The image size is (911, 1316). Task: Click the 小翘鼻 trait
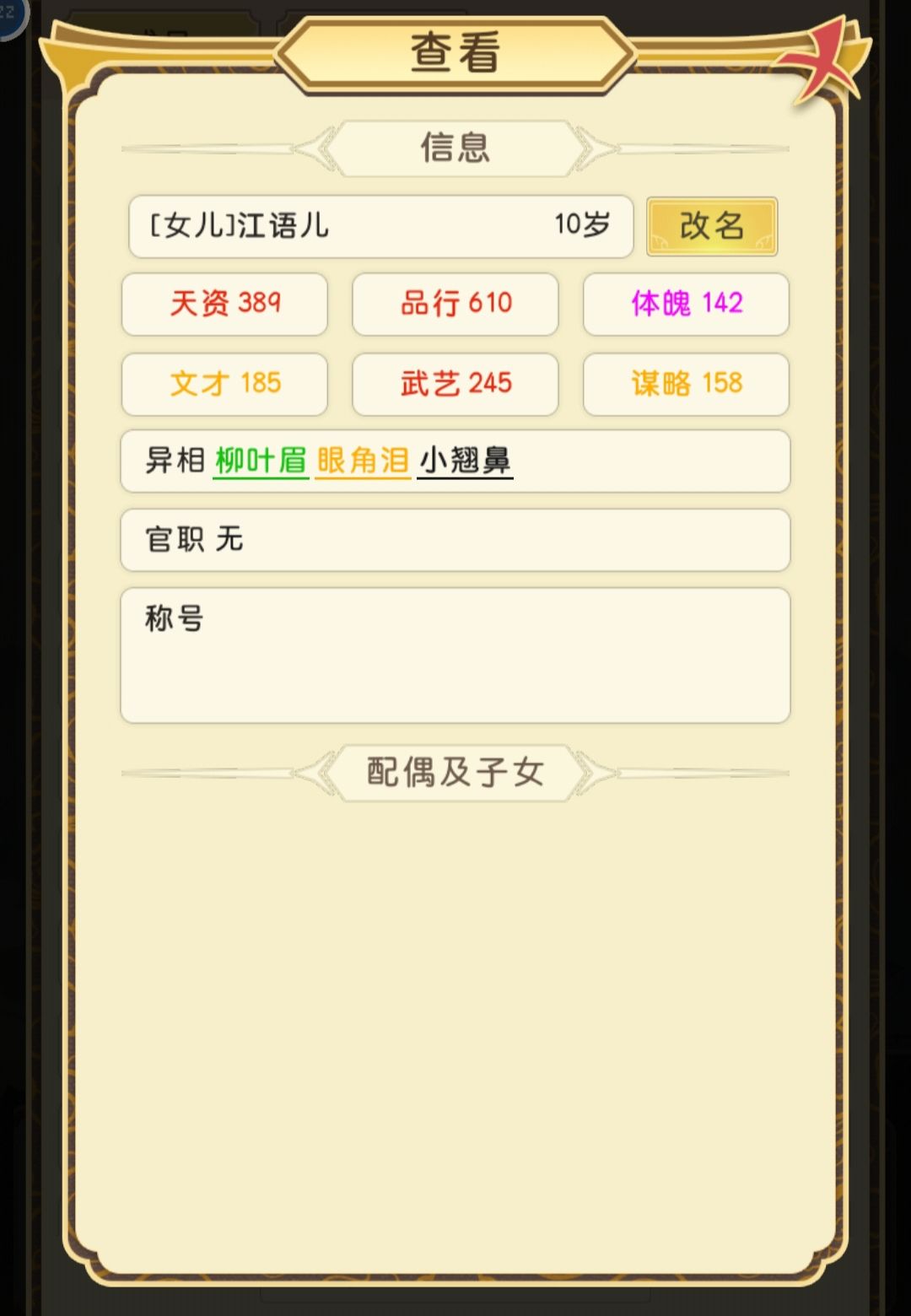point(466,461)
